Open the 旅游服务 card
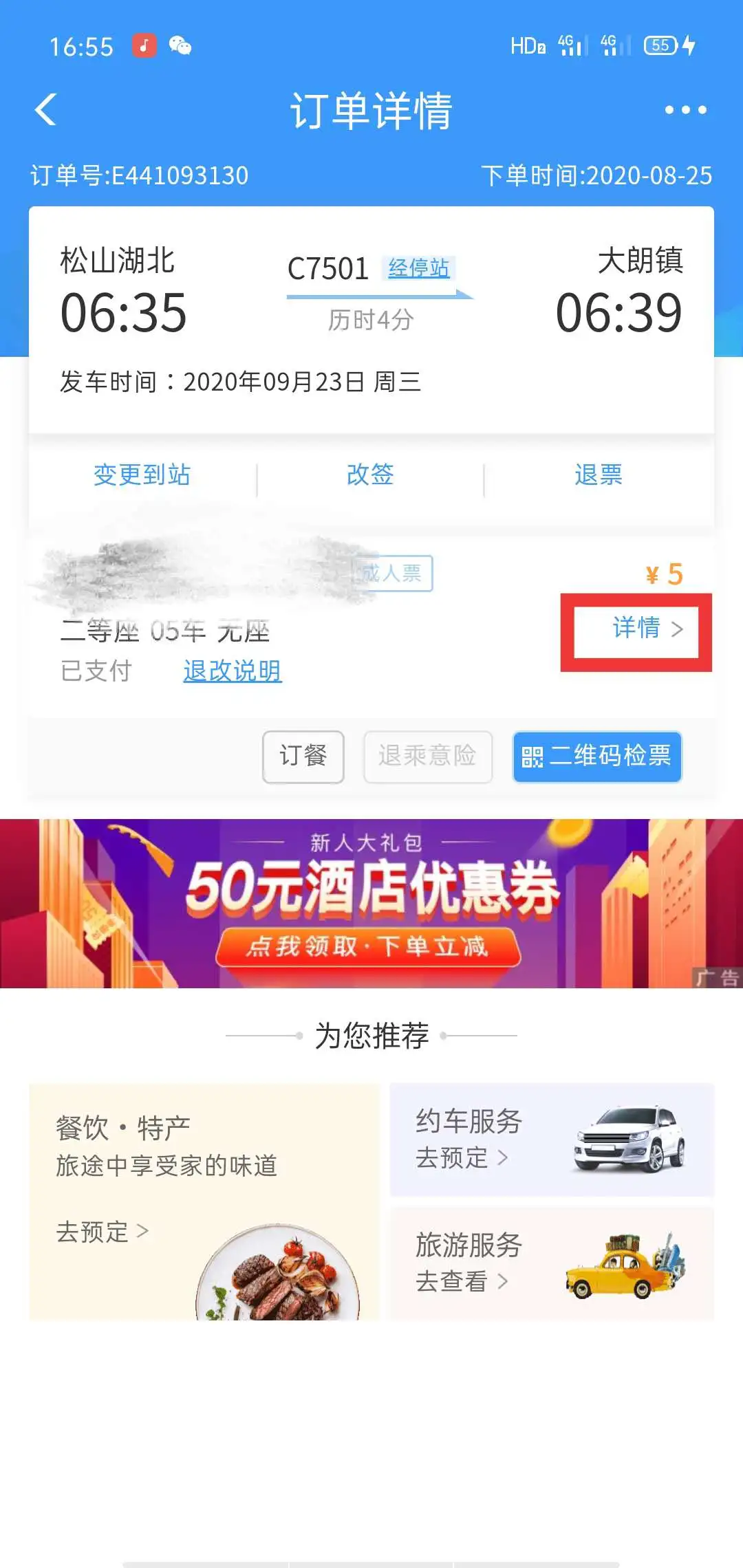 pos(552,1263)
